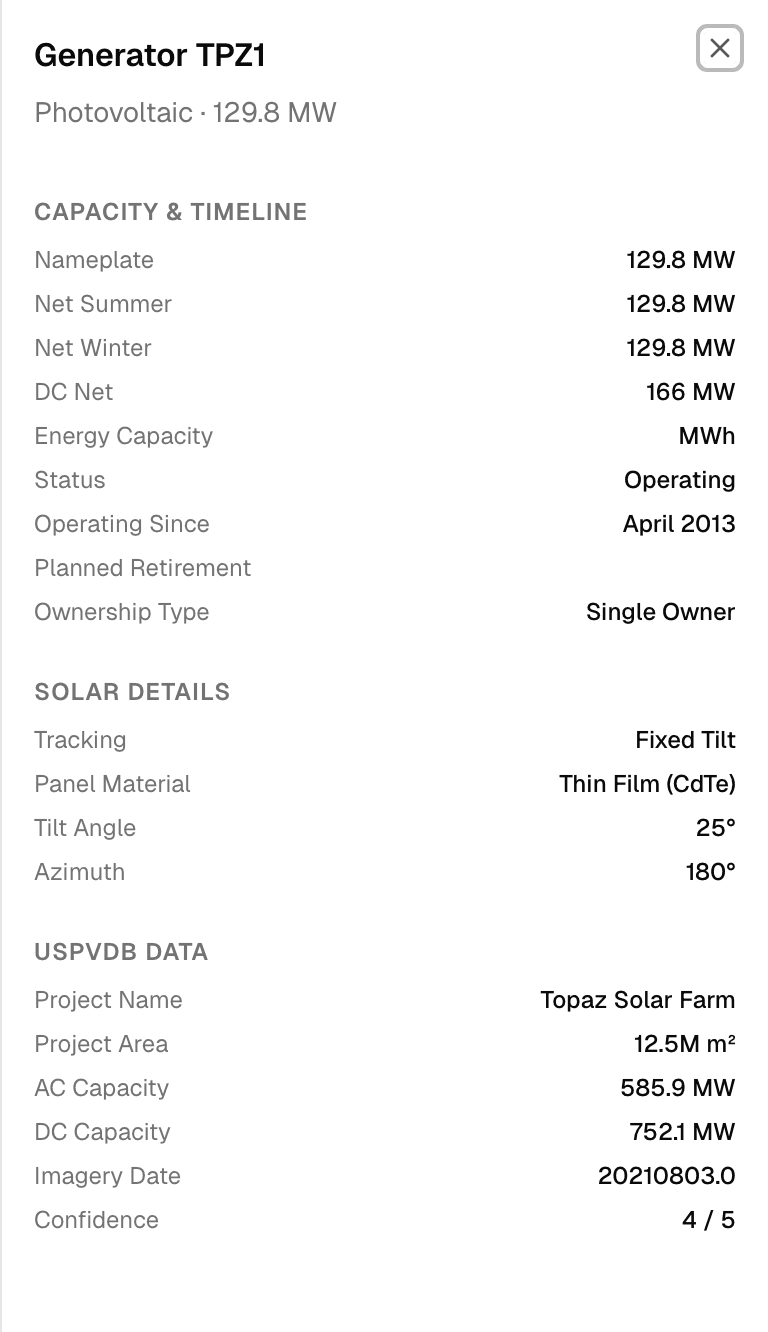The height and width of the screenshot is (1332, 768).
Task: Open the Topaz Solar Farm project link
Action: click(638, 999)
